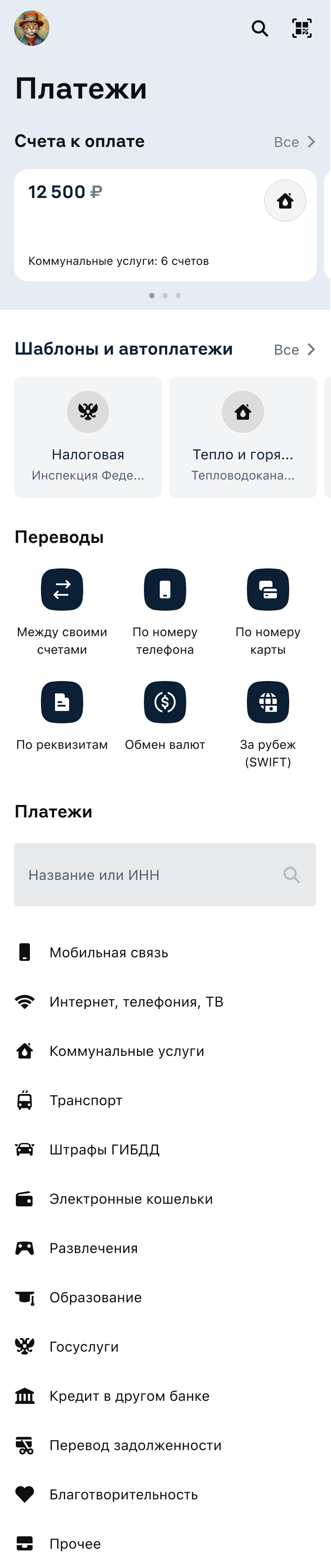Image resolution: width=331 pixels, height=1568 pixels.
Task: Select Штрафы ГИБДД
Action: tap(105, 1150)
